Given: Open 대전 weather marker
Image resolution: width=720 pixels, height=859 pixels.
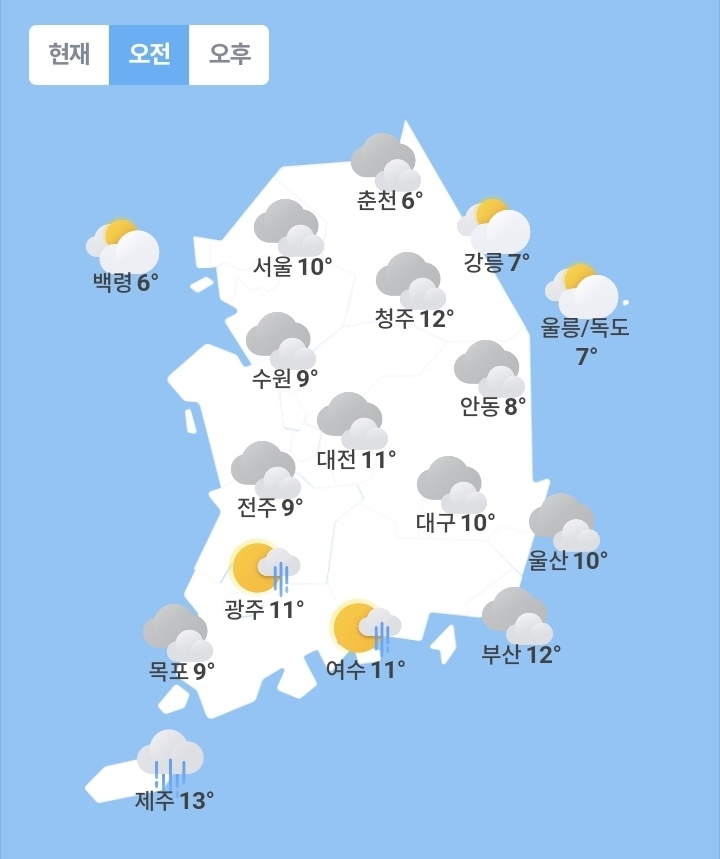Looking at the screenshot, I should click(x=355, y=433).
